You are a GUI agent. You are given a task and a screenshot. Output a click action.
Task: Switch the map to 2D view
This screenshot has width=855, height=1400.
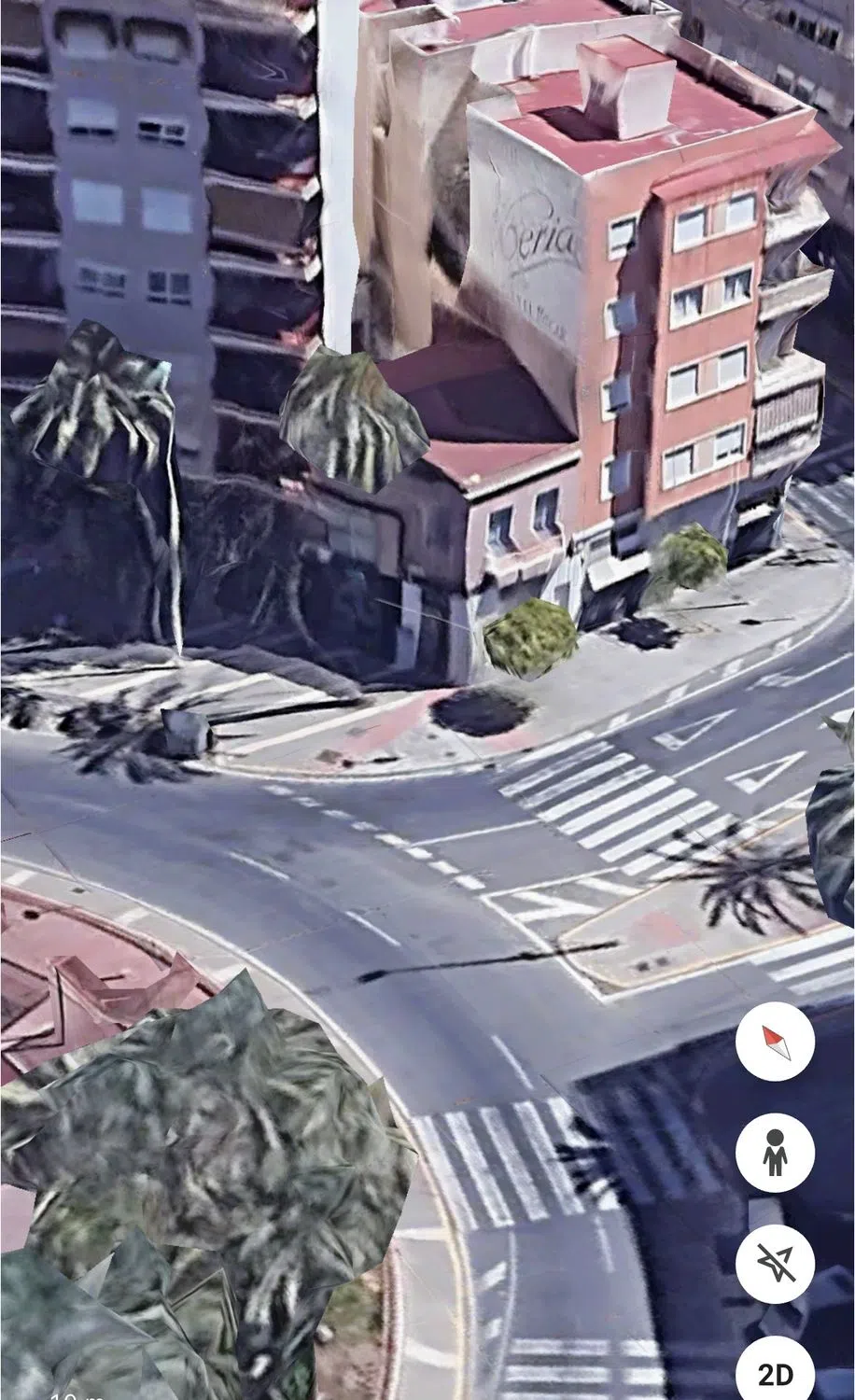(775, 1372)
